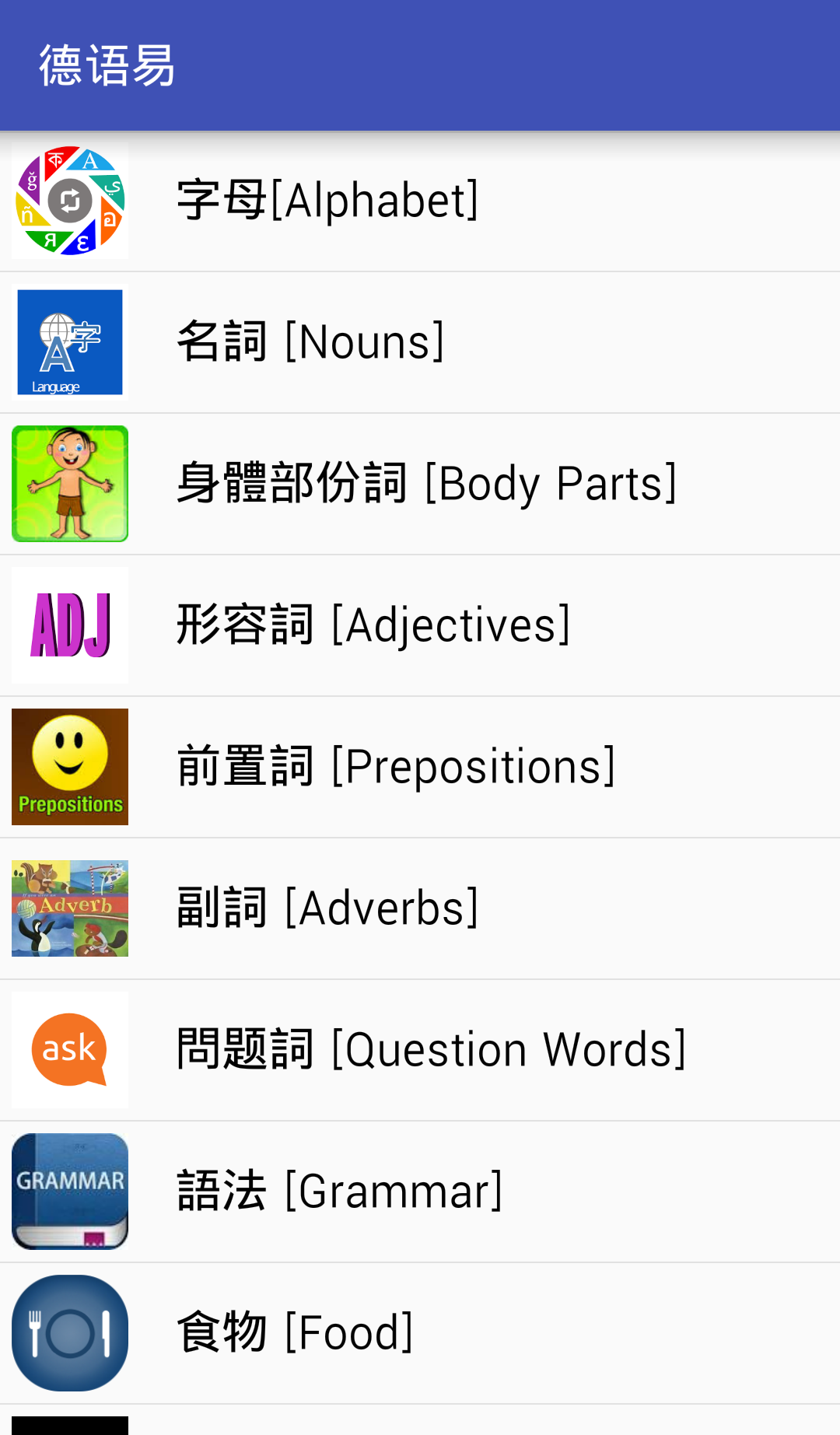The width and height of the screenshot is (840, 1435).
Task: Open the 形容詞 [Adjectives] lesson
Action: 373,625
